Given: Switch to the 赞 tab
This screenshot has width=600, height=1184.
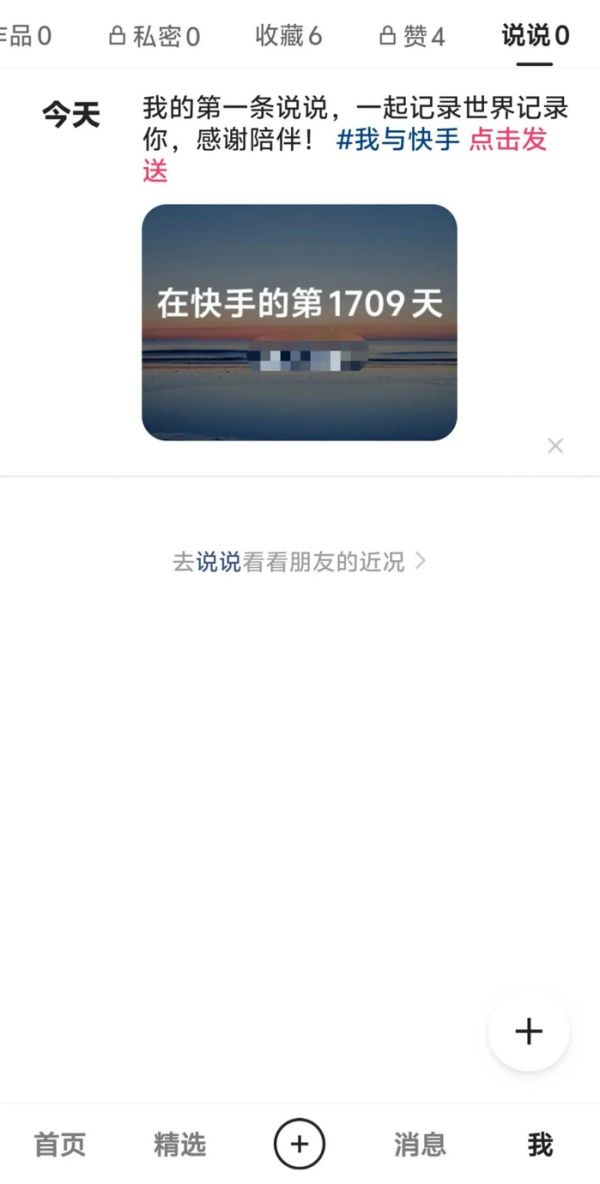Looking at the screenshot, I should [412, 37].
